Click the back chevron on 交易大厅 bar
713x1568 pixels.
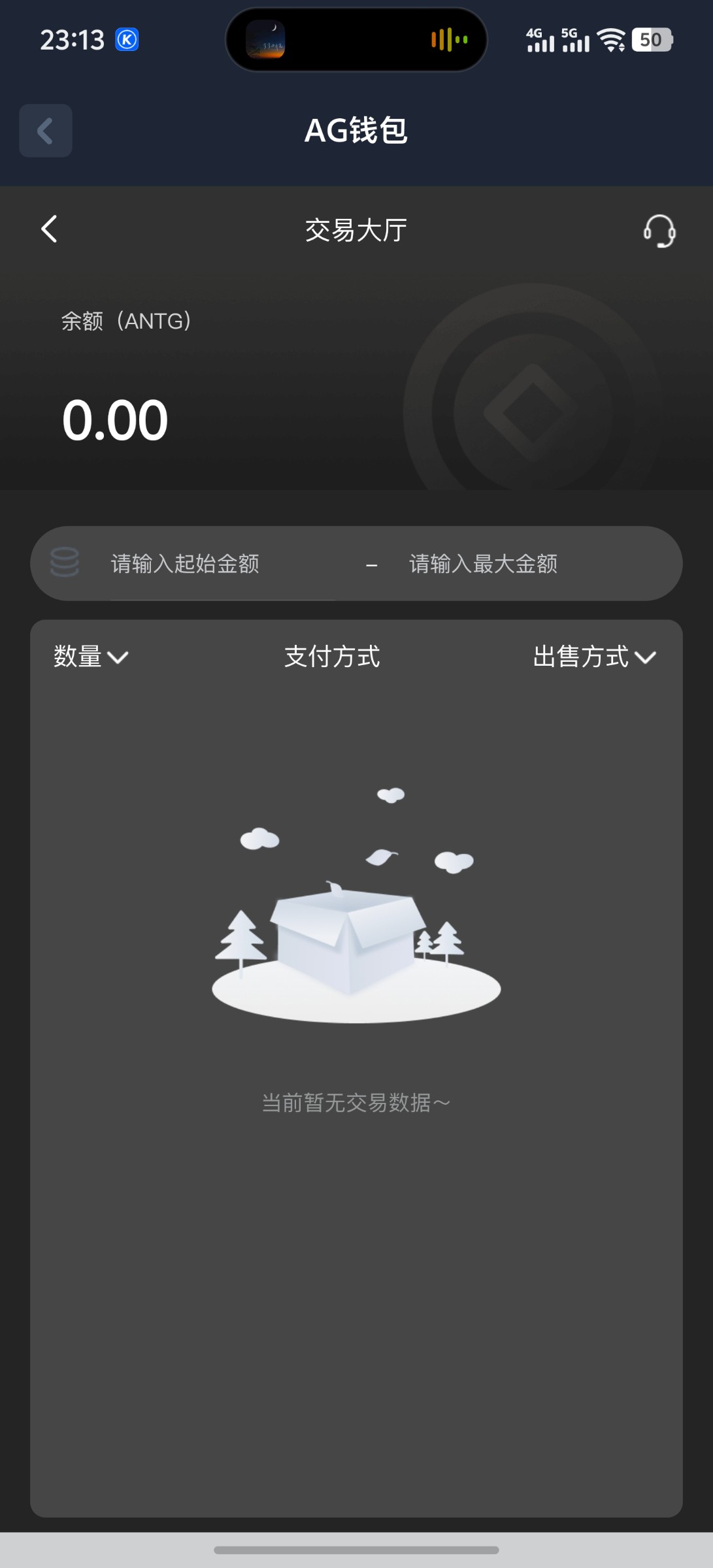tap(48, 229)
